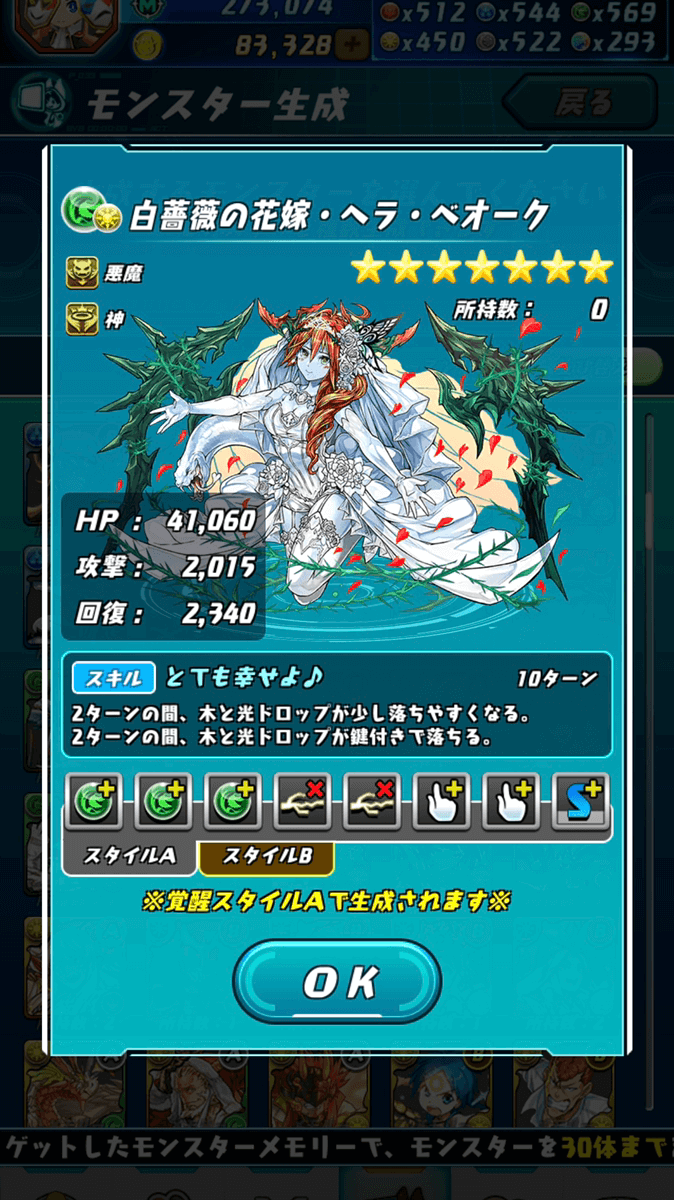Image resolution: width=674 pixels, height=1200 pixels.
Task: Switch to the スタイルA awakening tab
Action: (x=128, y=857)
